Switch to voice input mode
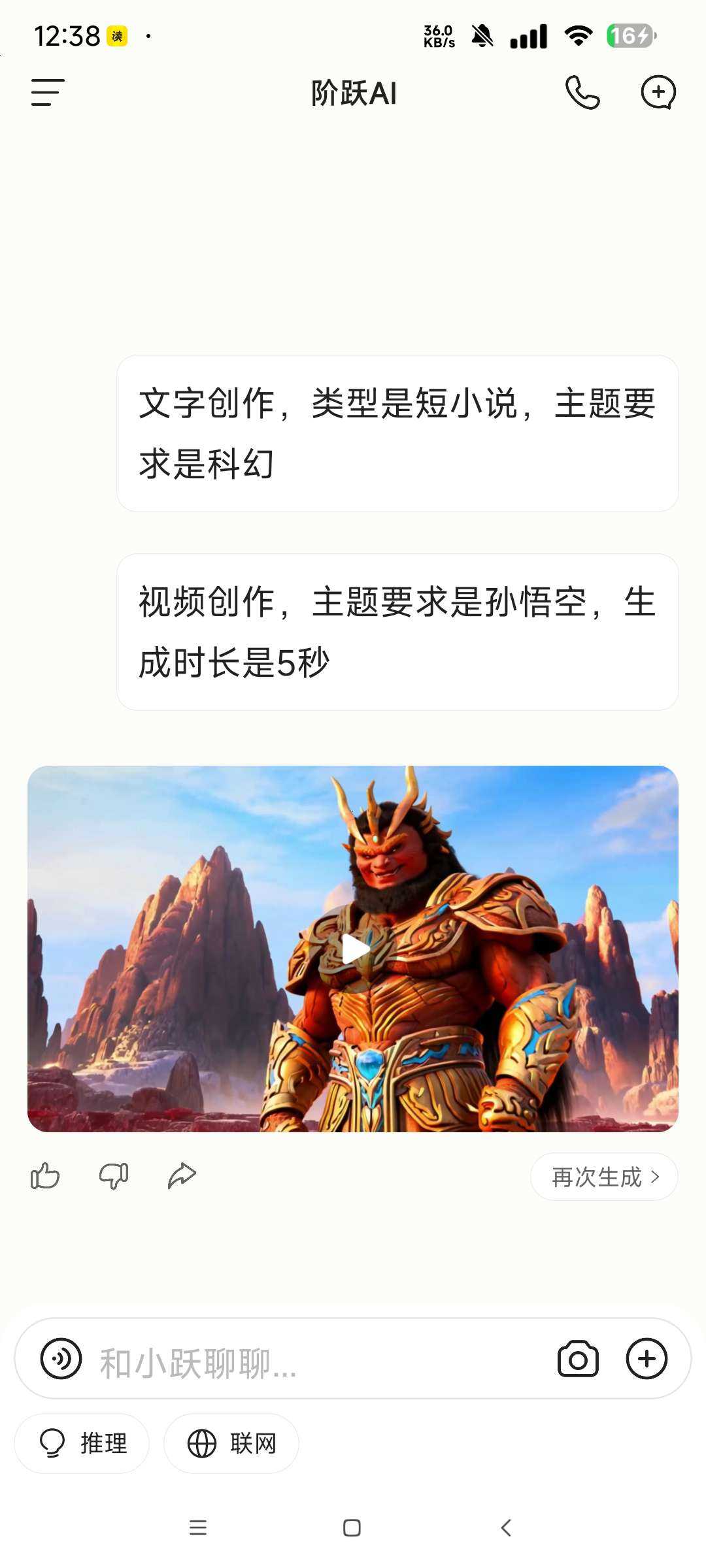Screen dimensions: 706x1568 point(61,1359)
